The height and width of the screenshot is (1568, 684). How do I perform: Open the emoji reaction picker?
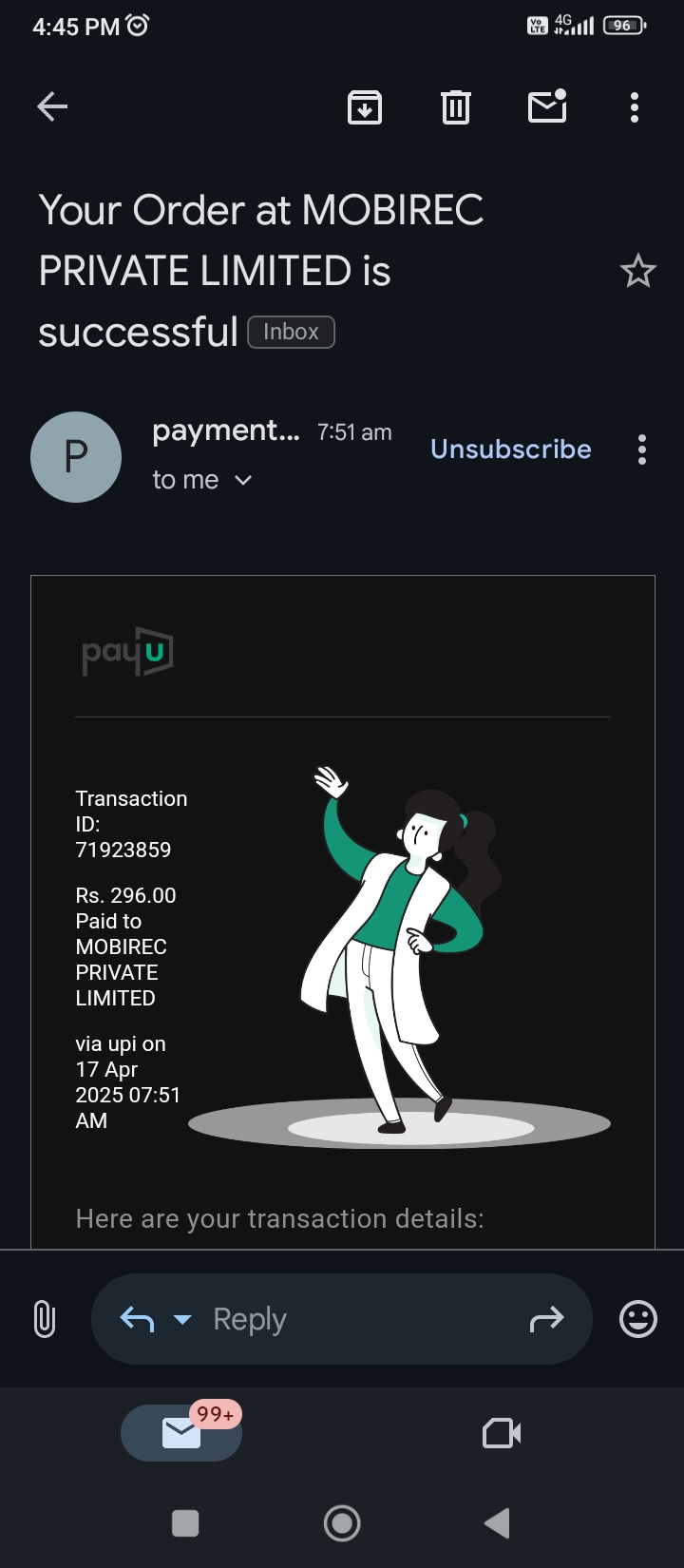click(637, 1319)
